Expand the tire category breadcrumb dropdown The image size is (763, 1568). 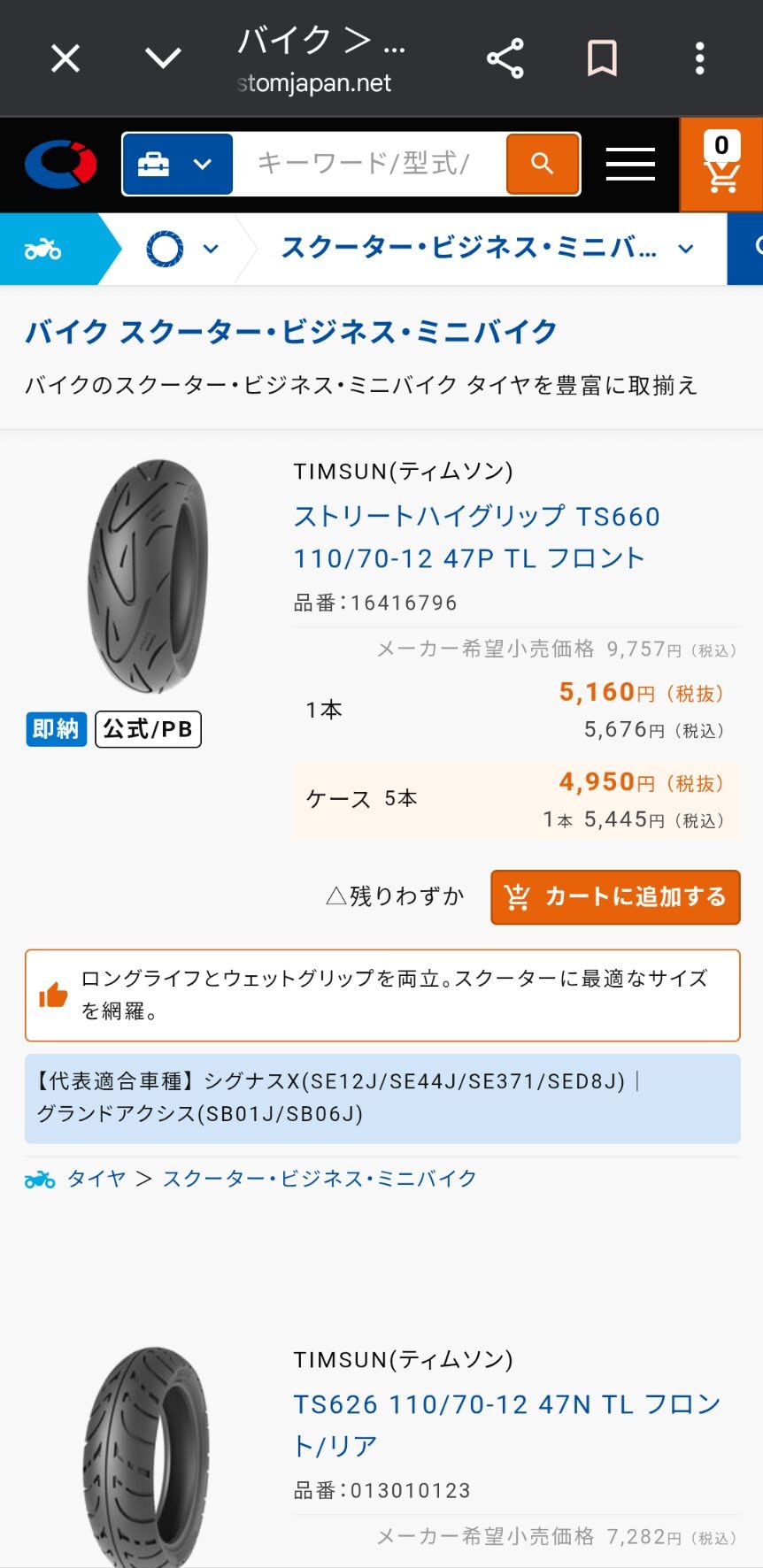coord(181,250)
